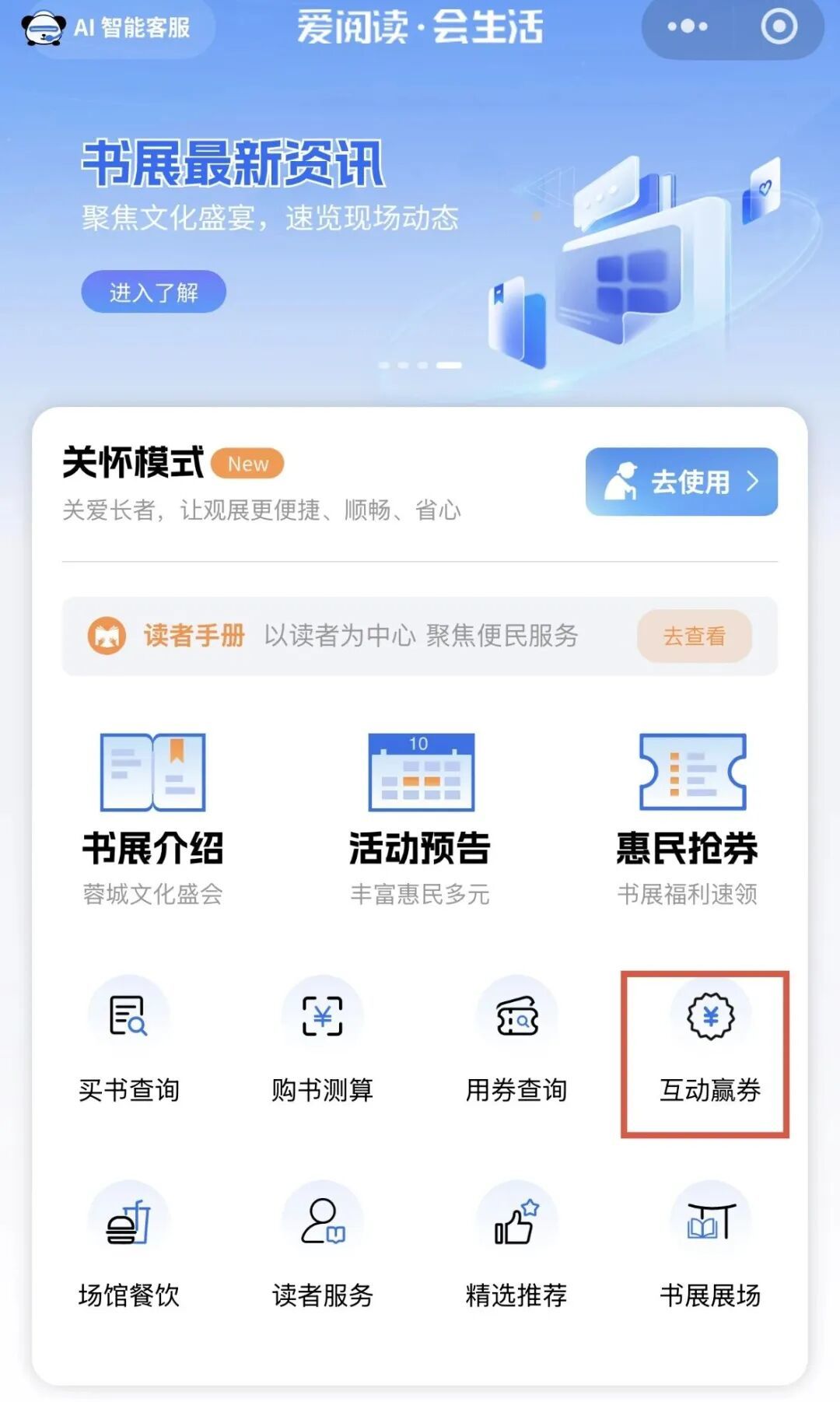Tap 进入了解 on the banner

153,292
